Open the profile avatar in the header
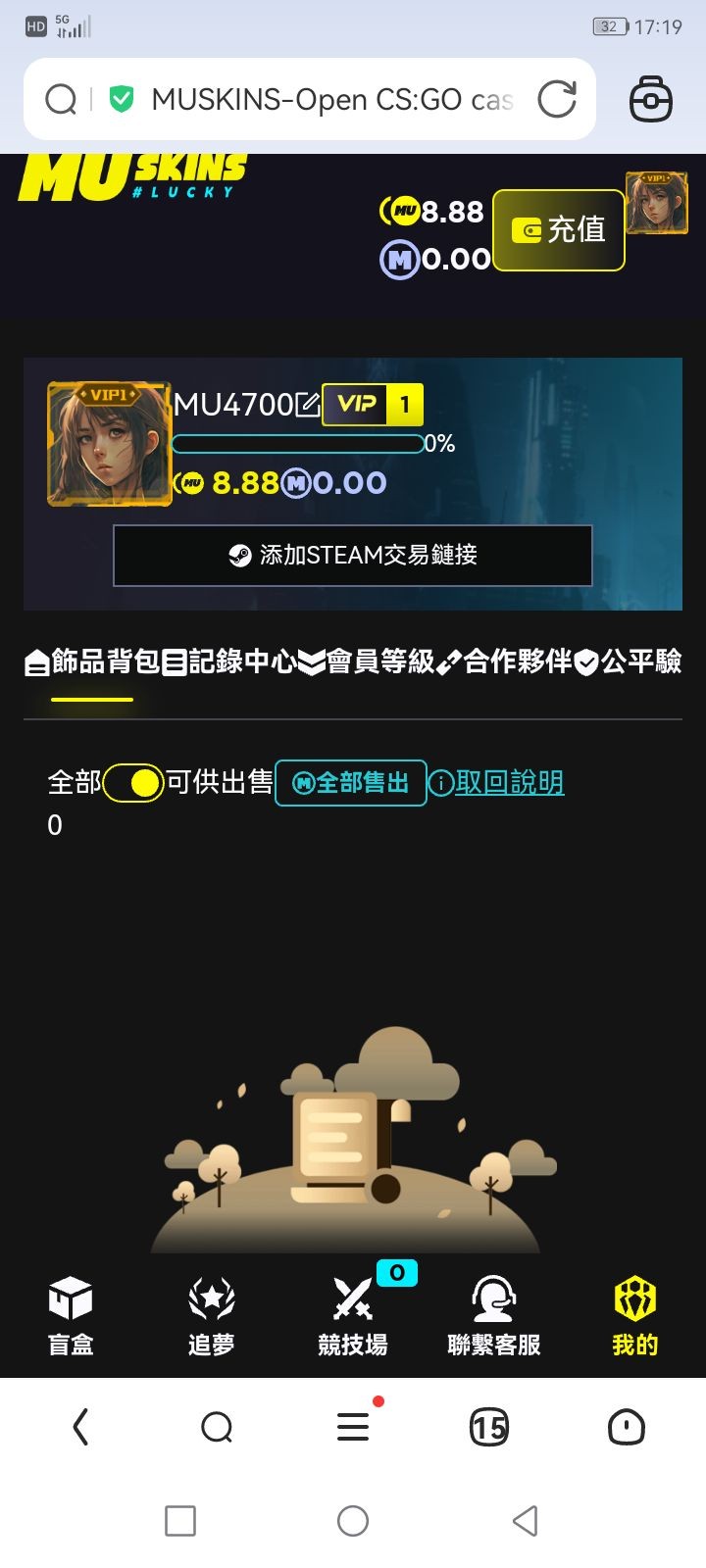The width and height of the screenshot is (706, 1568). click(x=656, y=203)
